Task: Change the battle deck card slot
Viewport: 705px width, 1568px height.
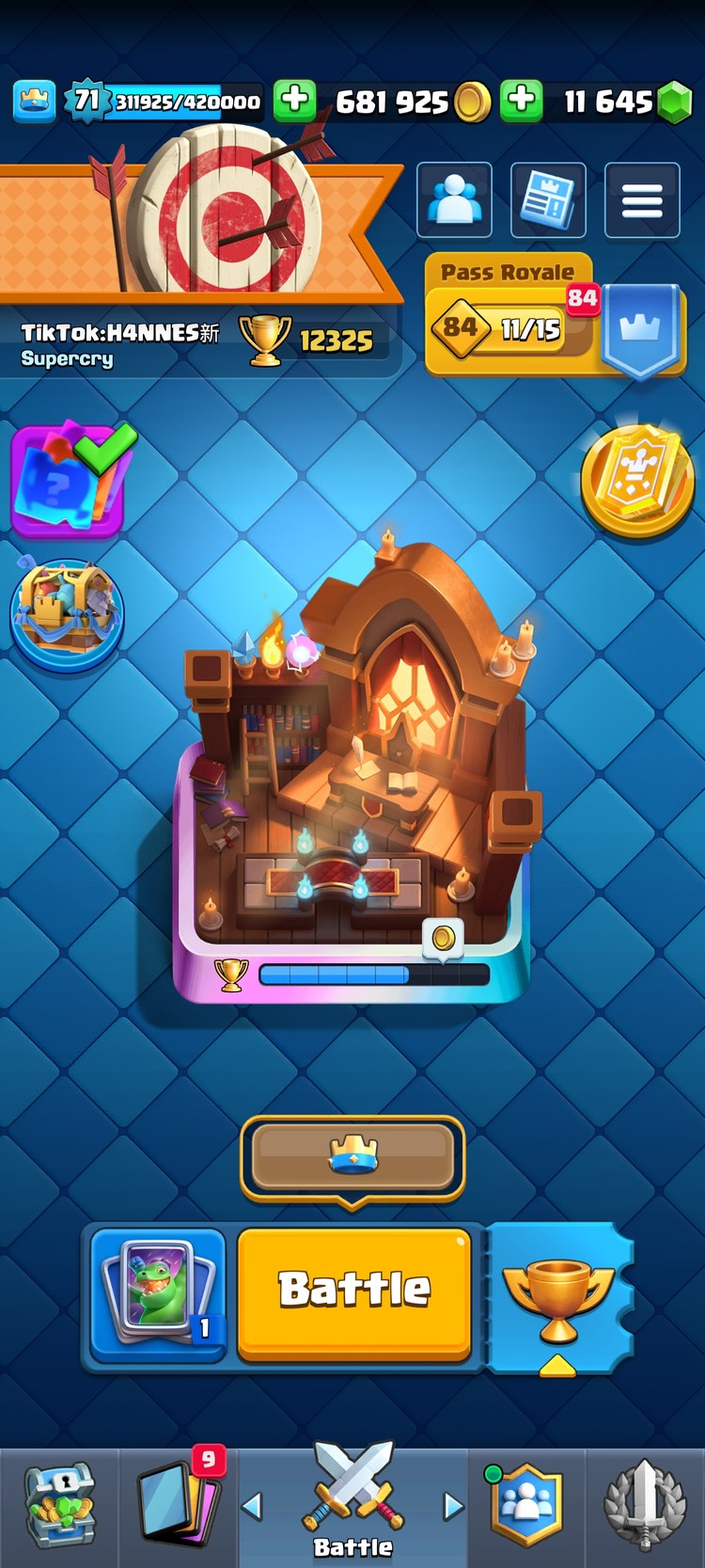Action: tap(158, 1292)
